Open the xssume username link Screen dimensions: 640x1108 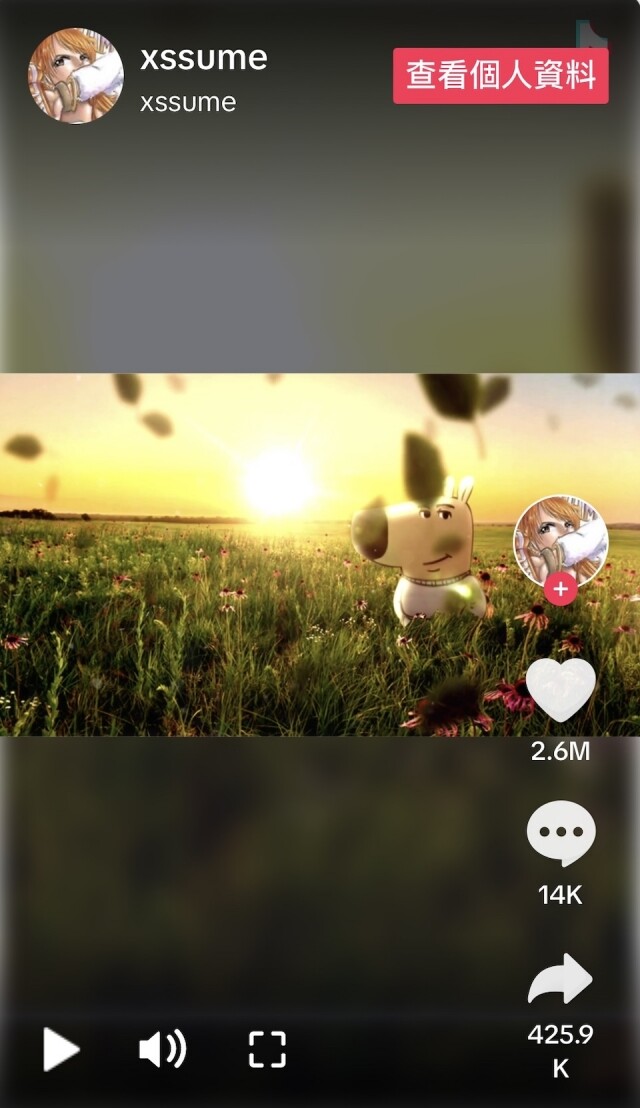[203, 58]
